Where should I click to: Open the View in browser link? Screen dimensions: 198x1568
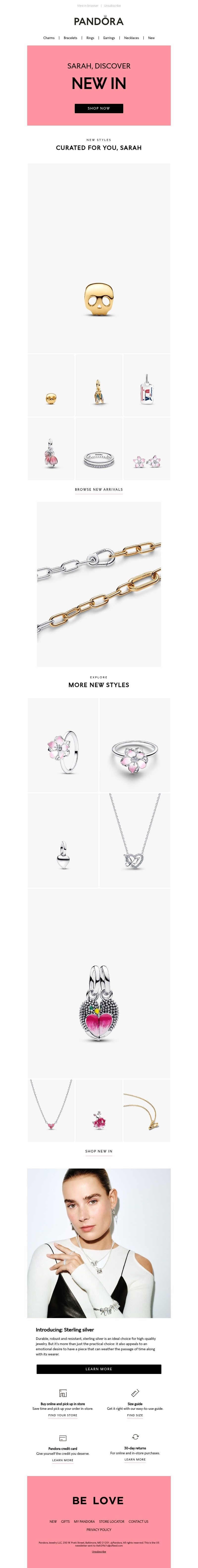(87, 5)
